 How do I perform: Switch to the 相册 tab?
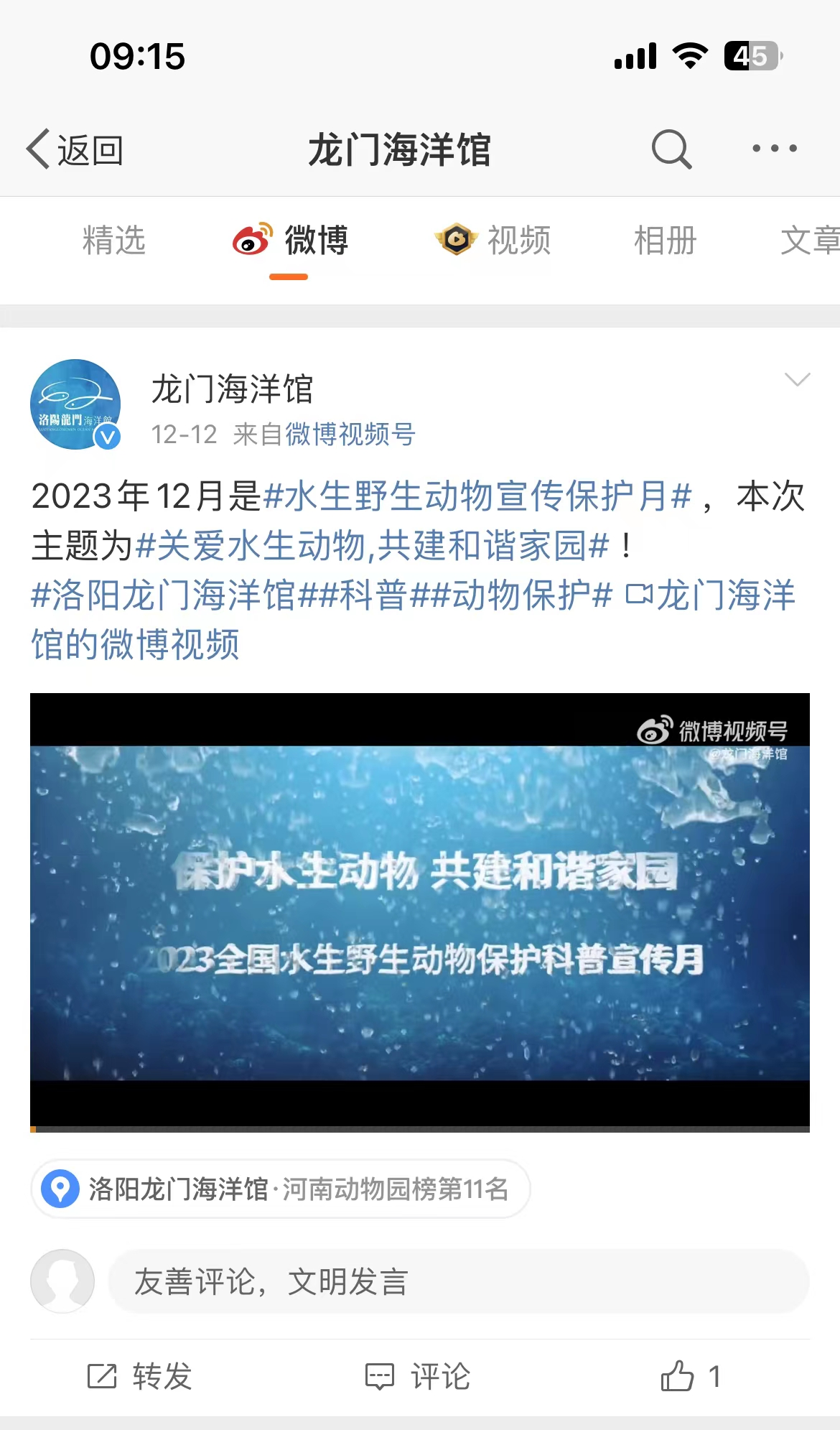pyautogui.click(x=665, y=240)
